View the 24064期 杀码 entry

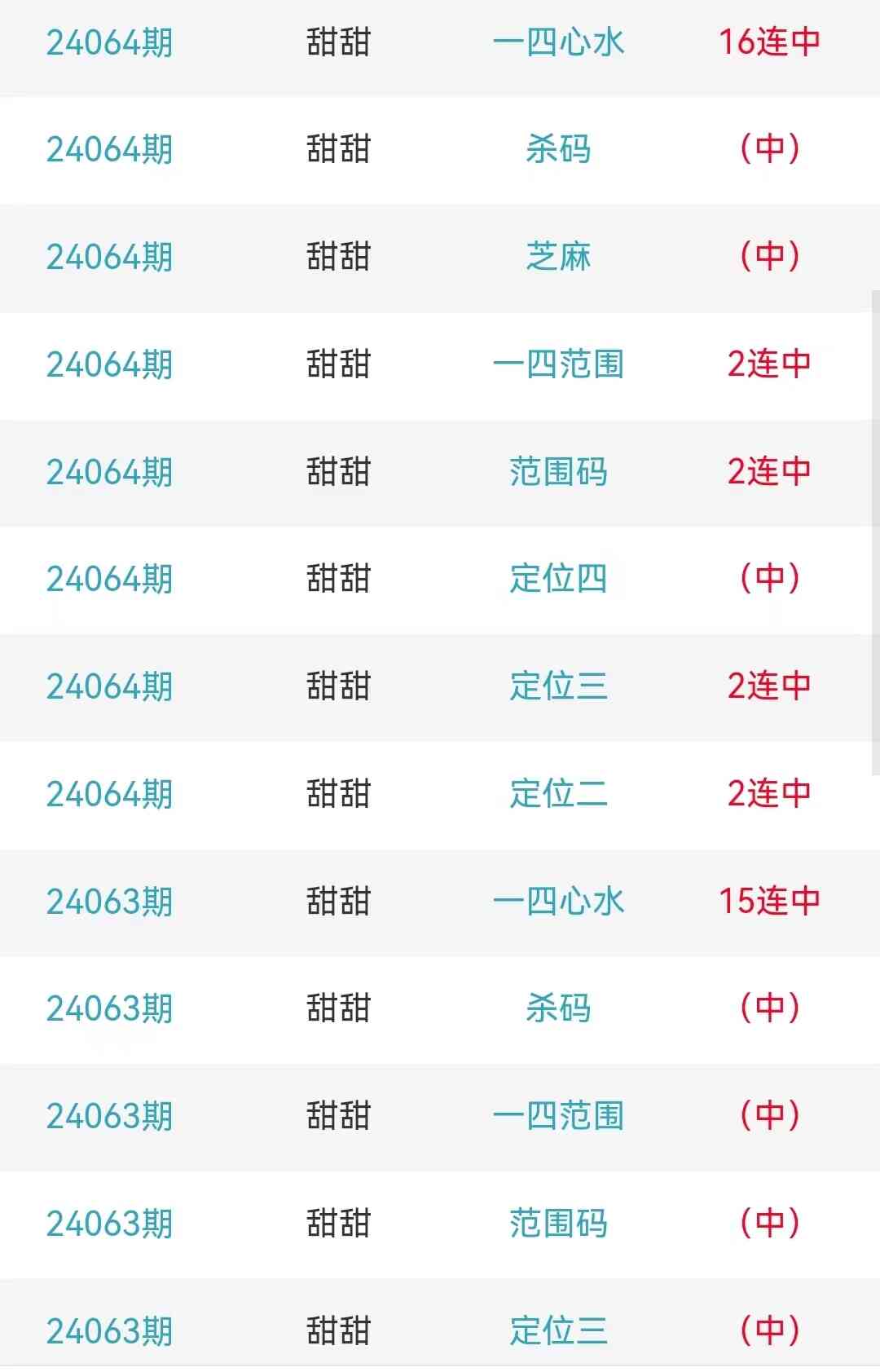(558, 149)
